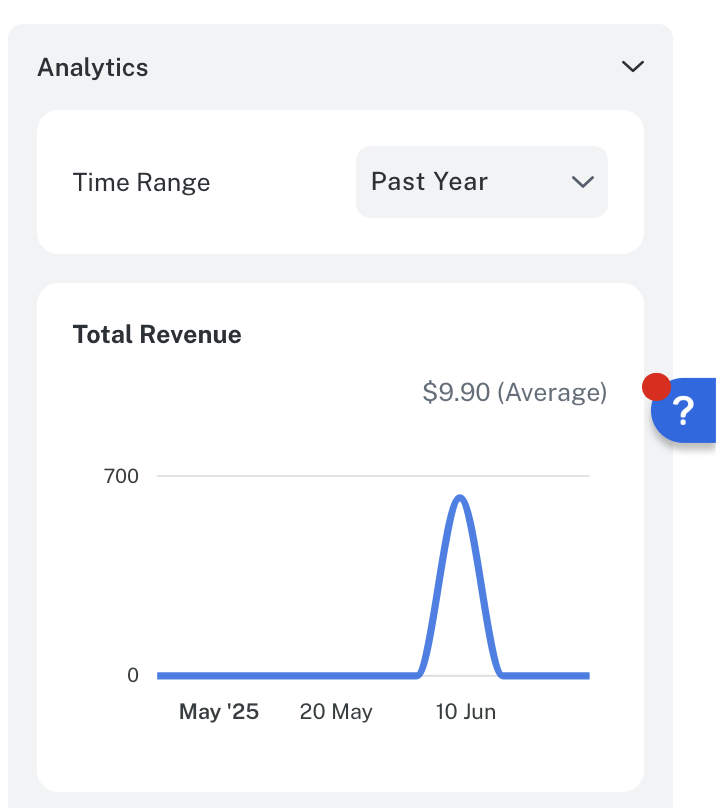The width and height of the screenshot is (716, 808).
Task: Open the Past Year time range dropdown
Action: point(482,182)
